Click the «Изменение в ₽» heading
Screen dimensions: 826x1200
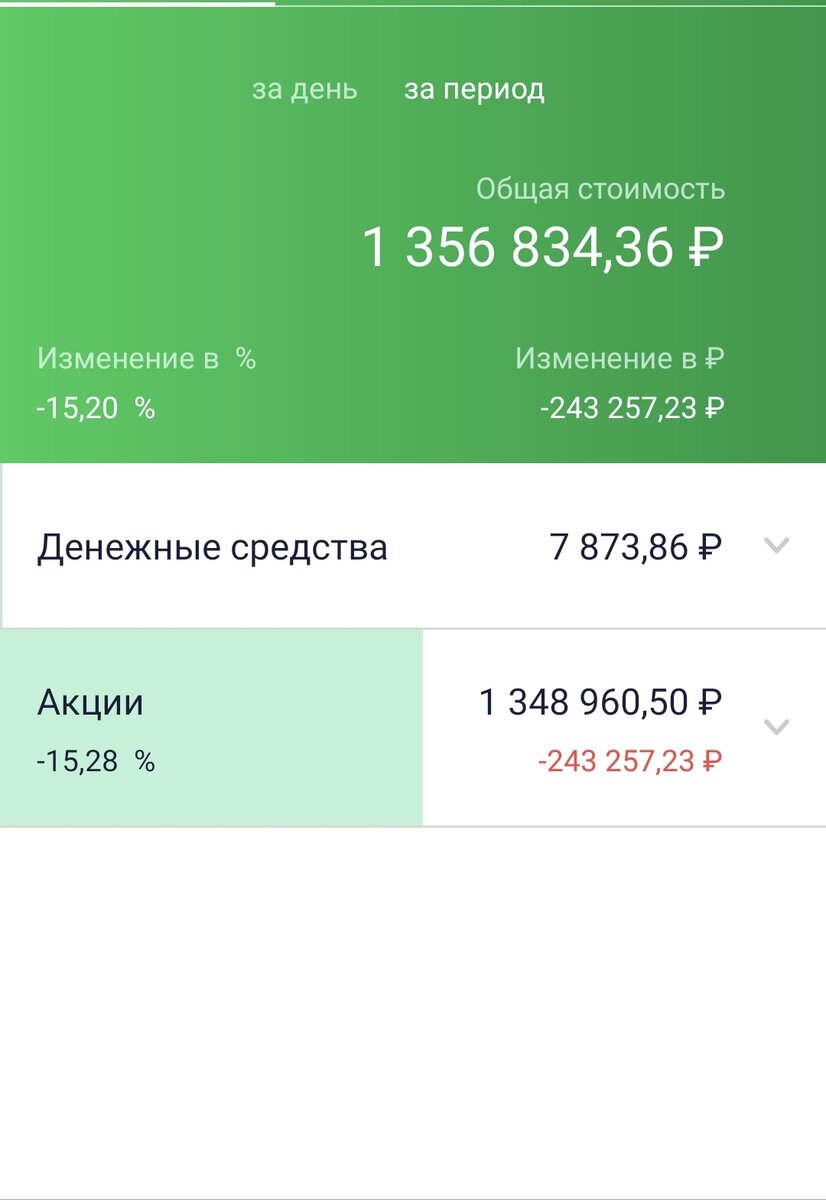620,357
